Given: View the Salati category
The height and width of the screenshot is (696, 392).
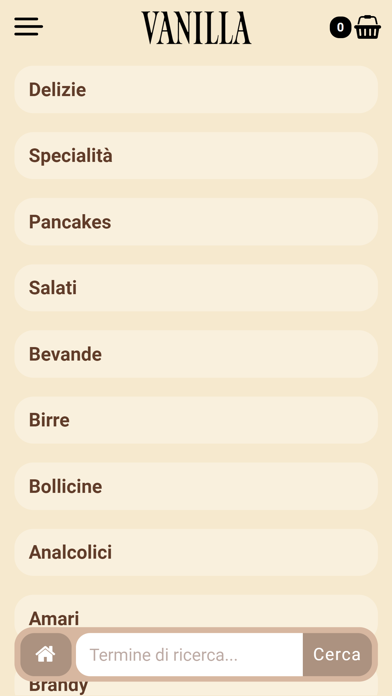Looking at the screenshot, I should coord(196,288).
